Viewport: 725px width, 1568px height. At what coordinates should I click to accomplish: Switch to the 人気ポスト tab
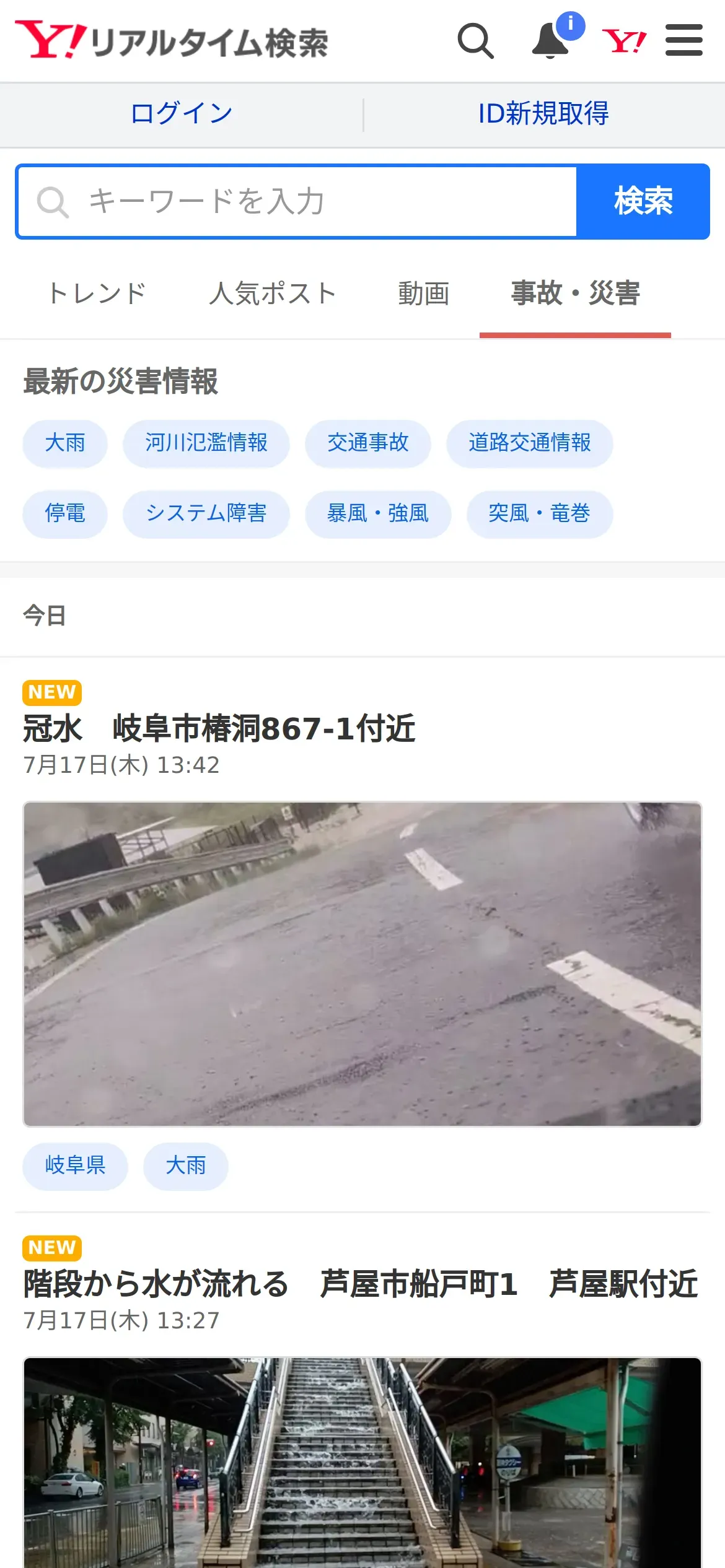[x=273, y=294]
